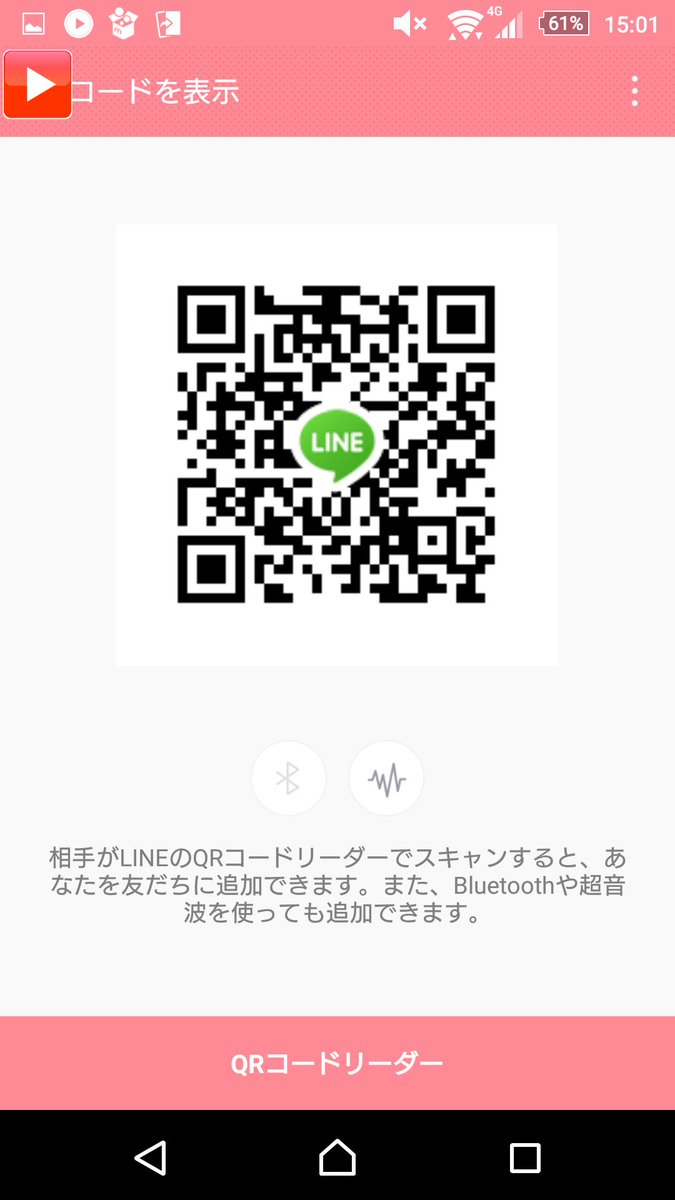
Task: Tap the red floating play overlay button
Action: click(38, 84)
